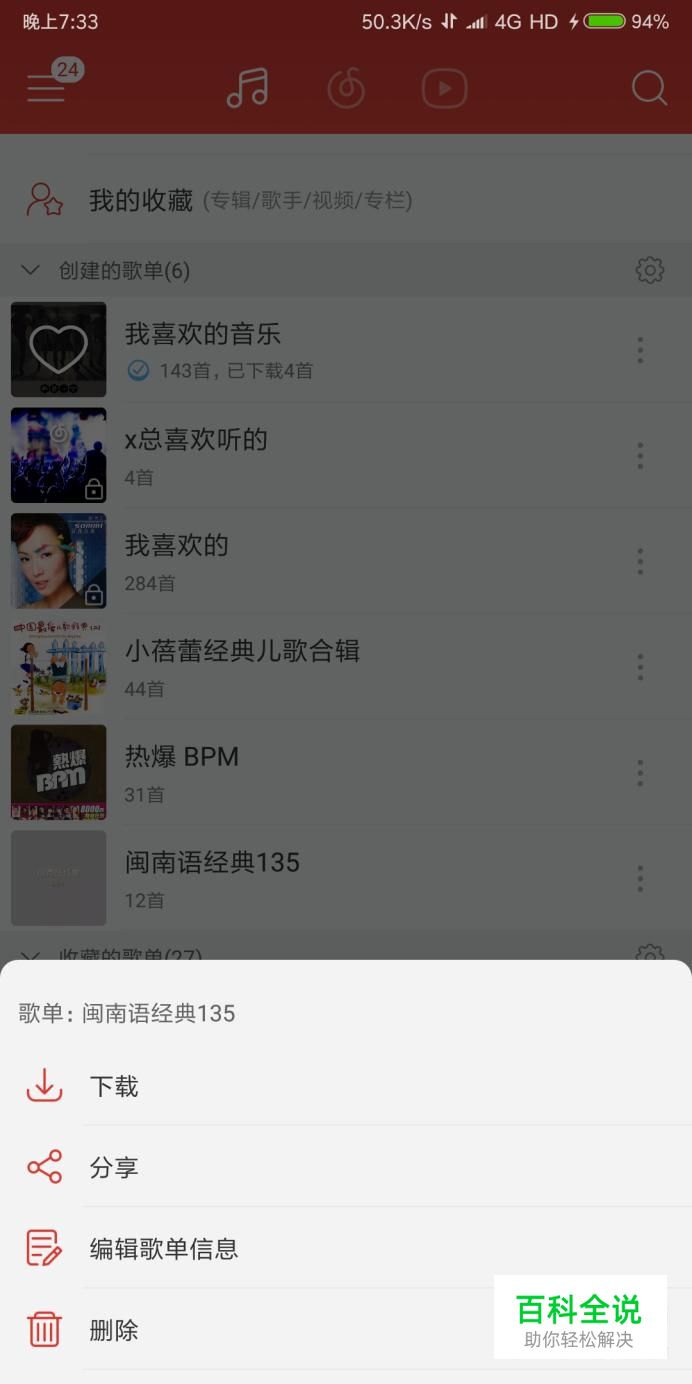Collapse the 创建的歌单 section

tap(31, 270)
